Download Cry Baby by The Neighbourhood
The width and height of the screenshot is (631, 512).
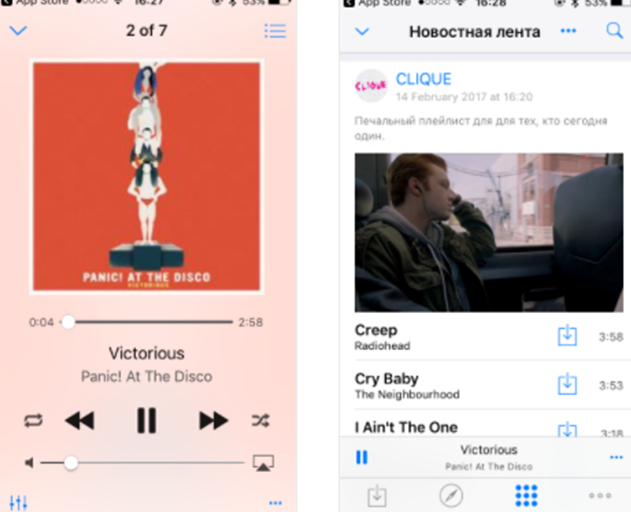coord(567,385)
